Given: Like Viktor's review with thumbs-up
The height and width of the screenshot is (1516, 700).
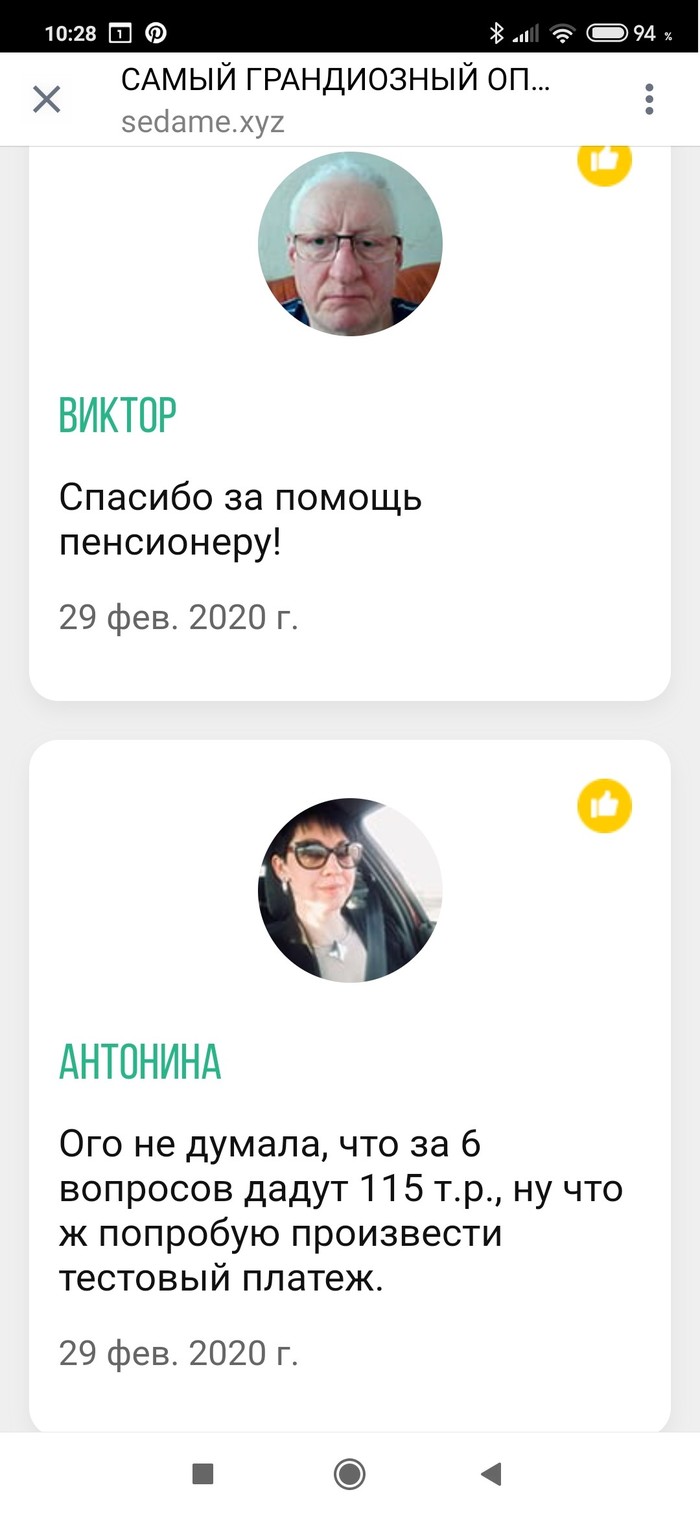Looking at the screenshot, I should tap(604, 162).
